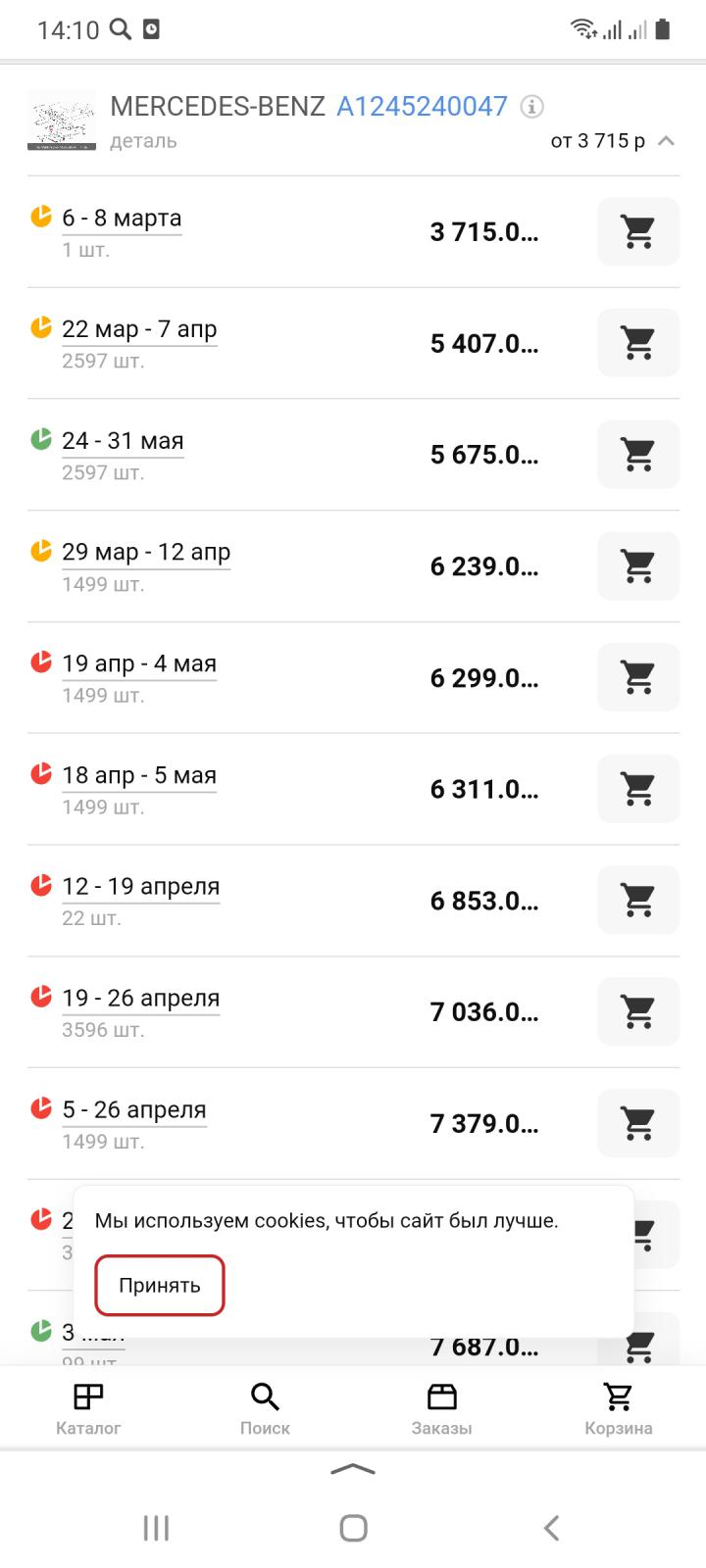Switch to the Каталог tab
706x1568 pixels.
click(x=88, y=1409)
